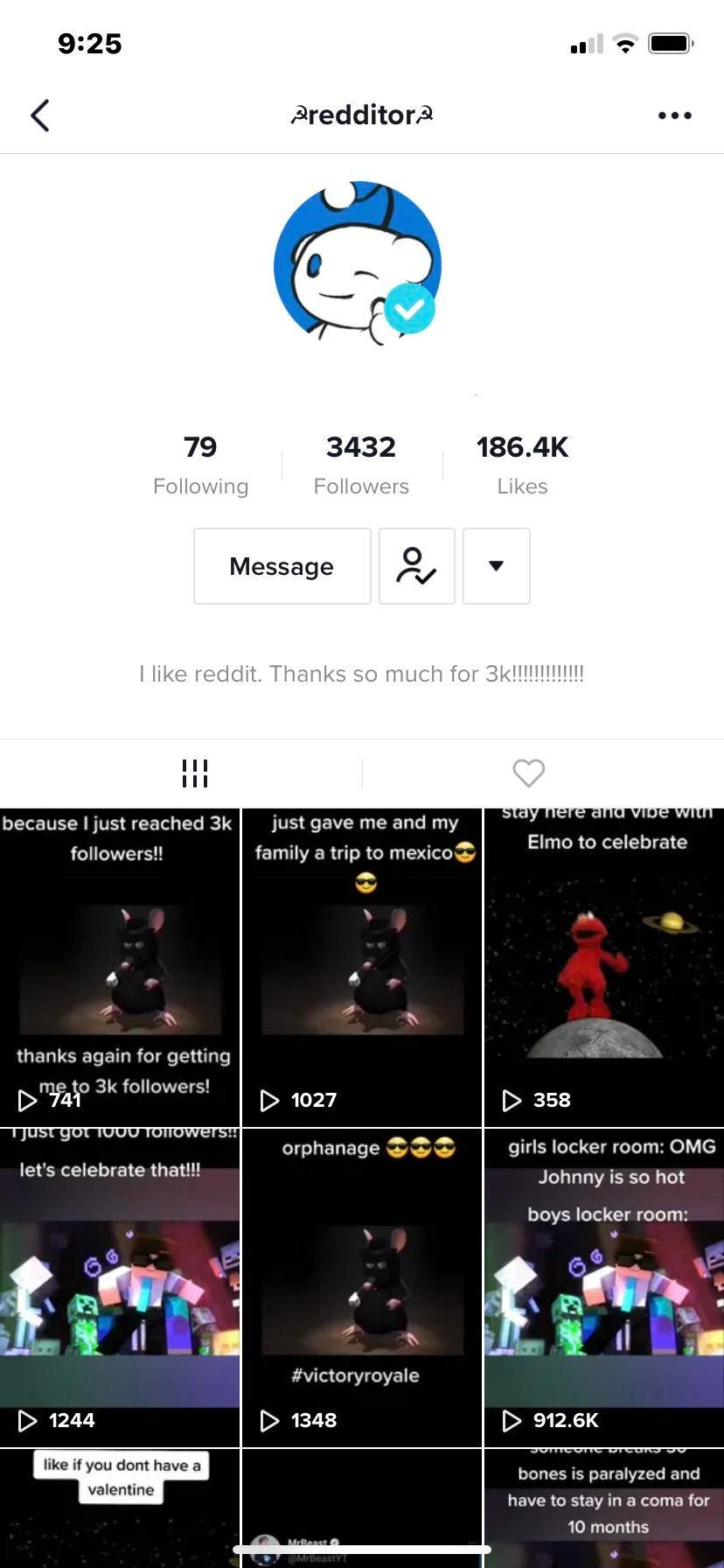Open the Elmo celebration video
The image size is (724, 1568).
[x=604, y=967]
